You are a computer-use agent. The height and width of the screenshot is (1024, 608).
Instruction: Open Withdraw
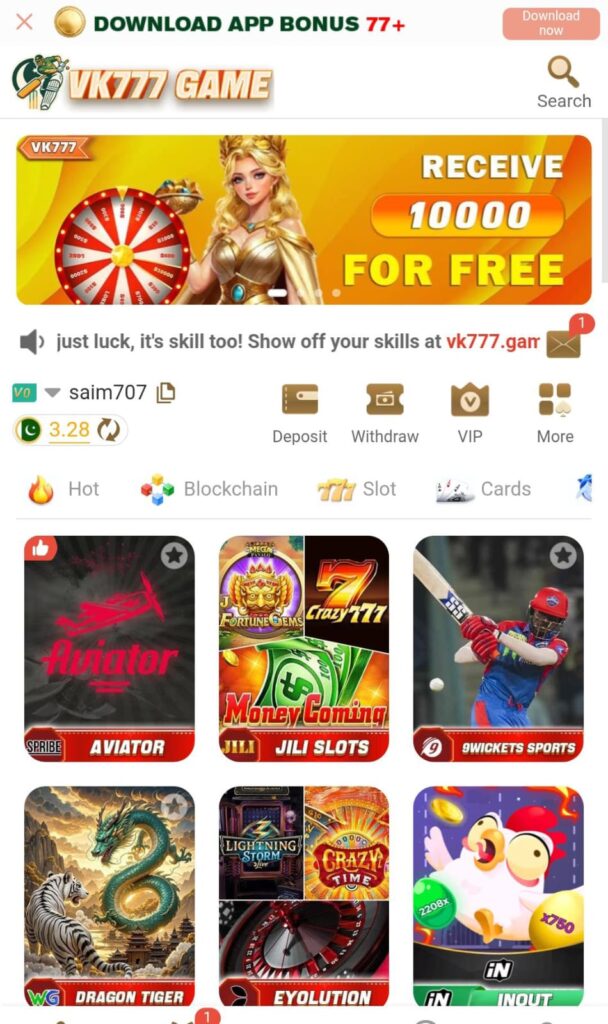point(385,413)
